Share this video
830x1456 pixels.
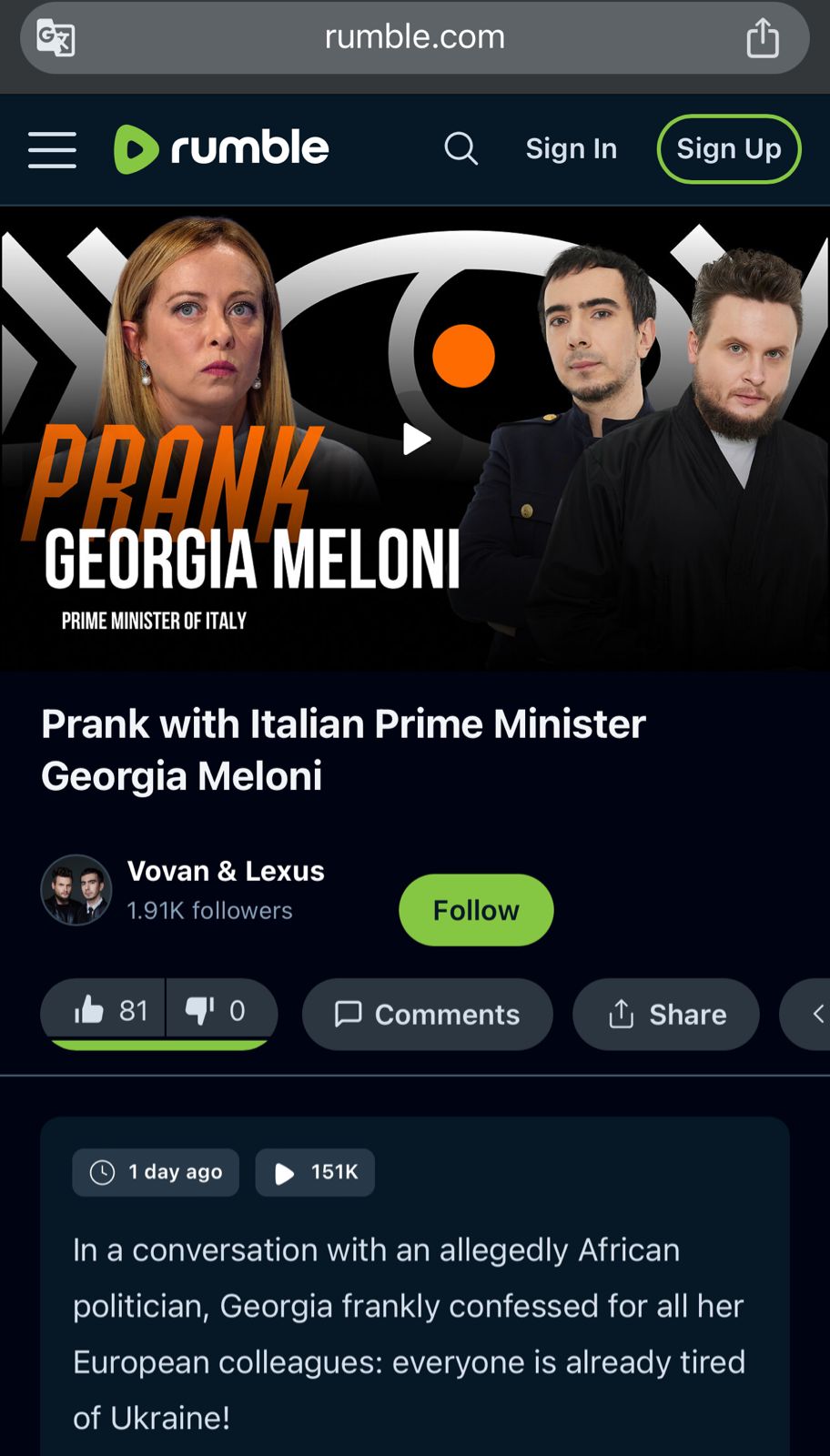click(x=665, y=1014)
